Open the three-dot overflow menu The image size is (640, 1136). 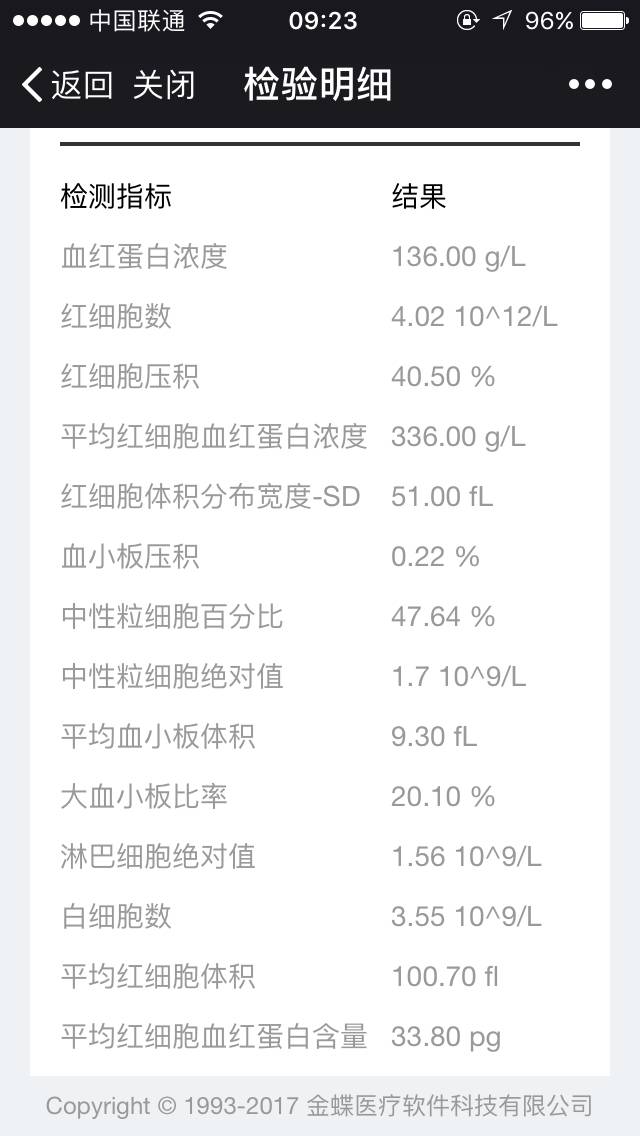pos(590,85)
